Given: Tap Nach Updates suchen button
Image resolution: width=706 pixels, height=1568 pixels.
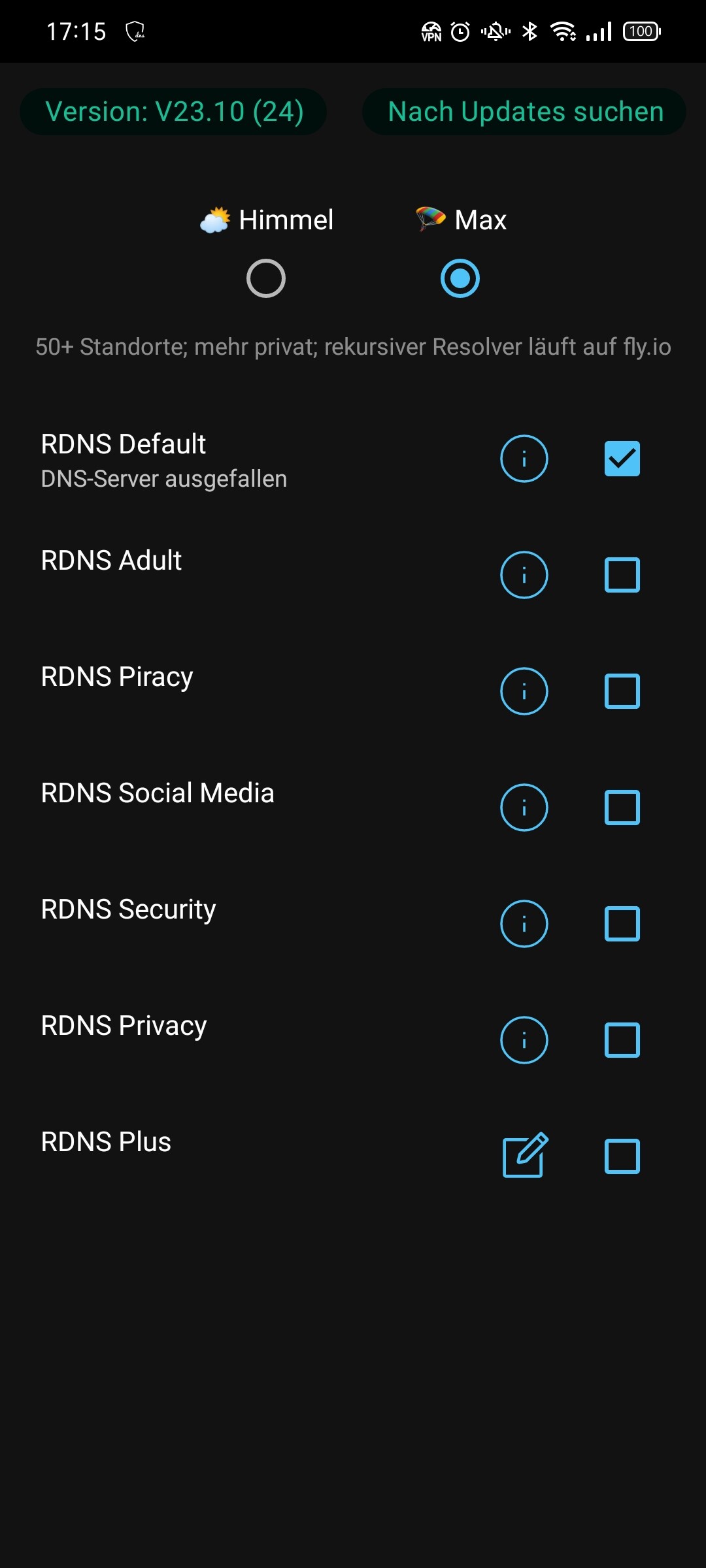Looking at the screenshot, I should (524, 112).
